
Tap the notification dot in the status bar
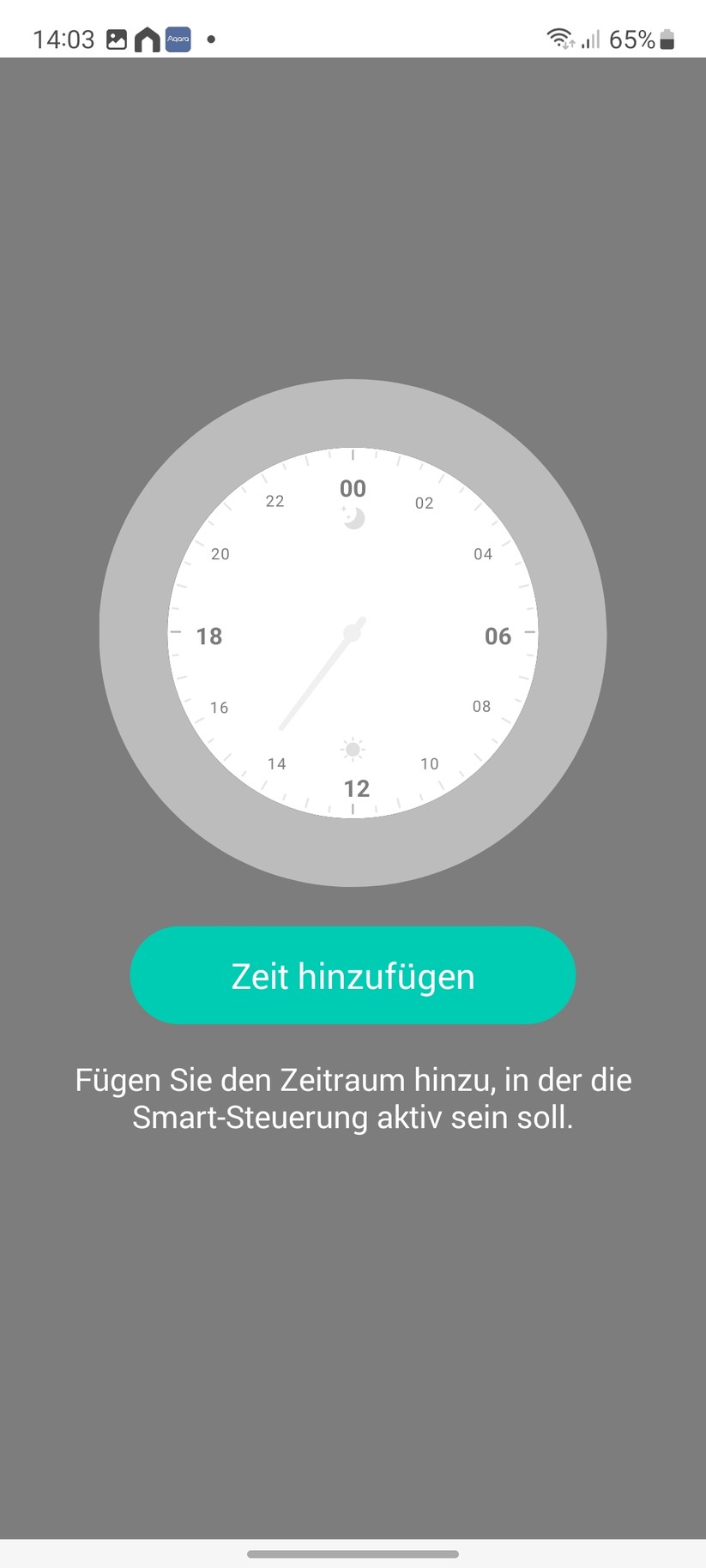(211, 39)
